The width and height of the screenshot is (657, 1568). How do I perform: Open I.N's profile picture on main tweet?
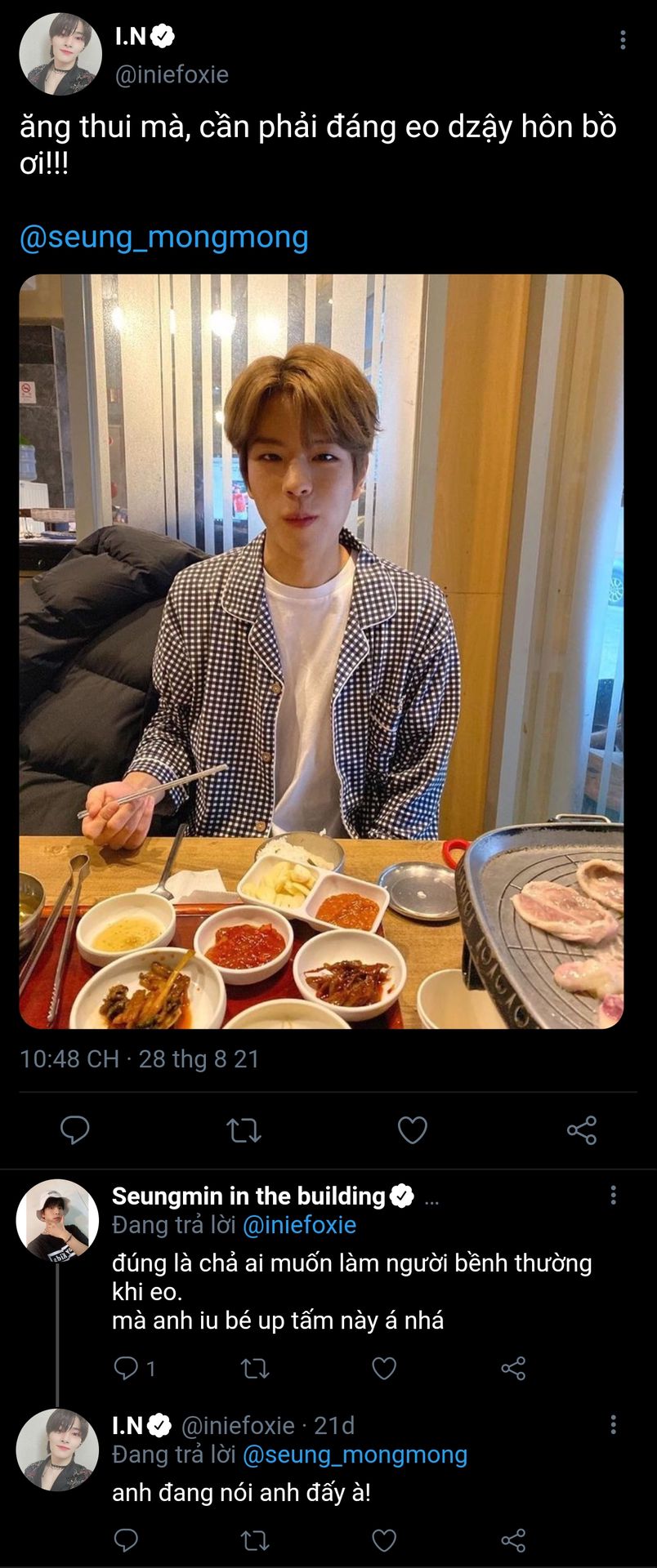point(60,54)
